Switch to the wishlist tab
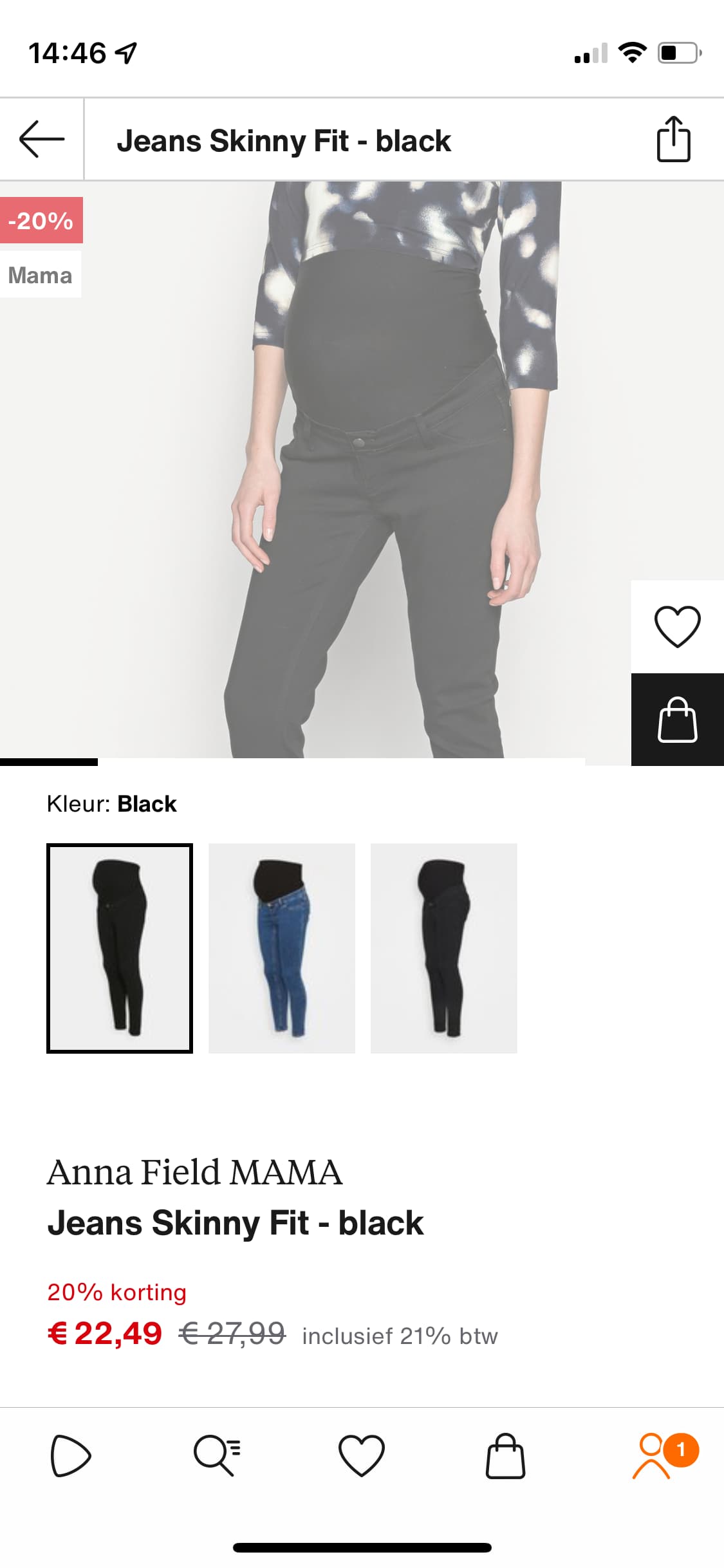This screenshot has height=1568, width=724. tap(362, 1455)
